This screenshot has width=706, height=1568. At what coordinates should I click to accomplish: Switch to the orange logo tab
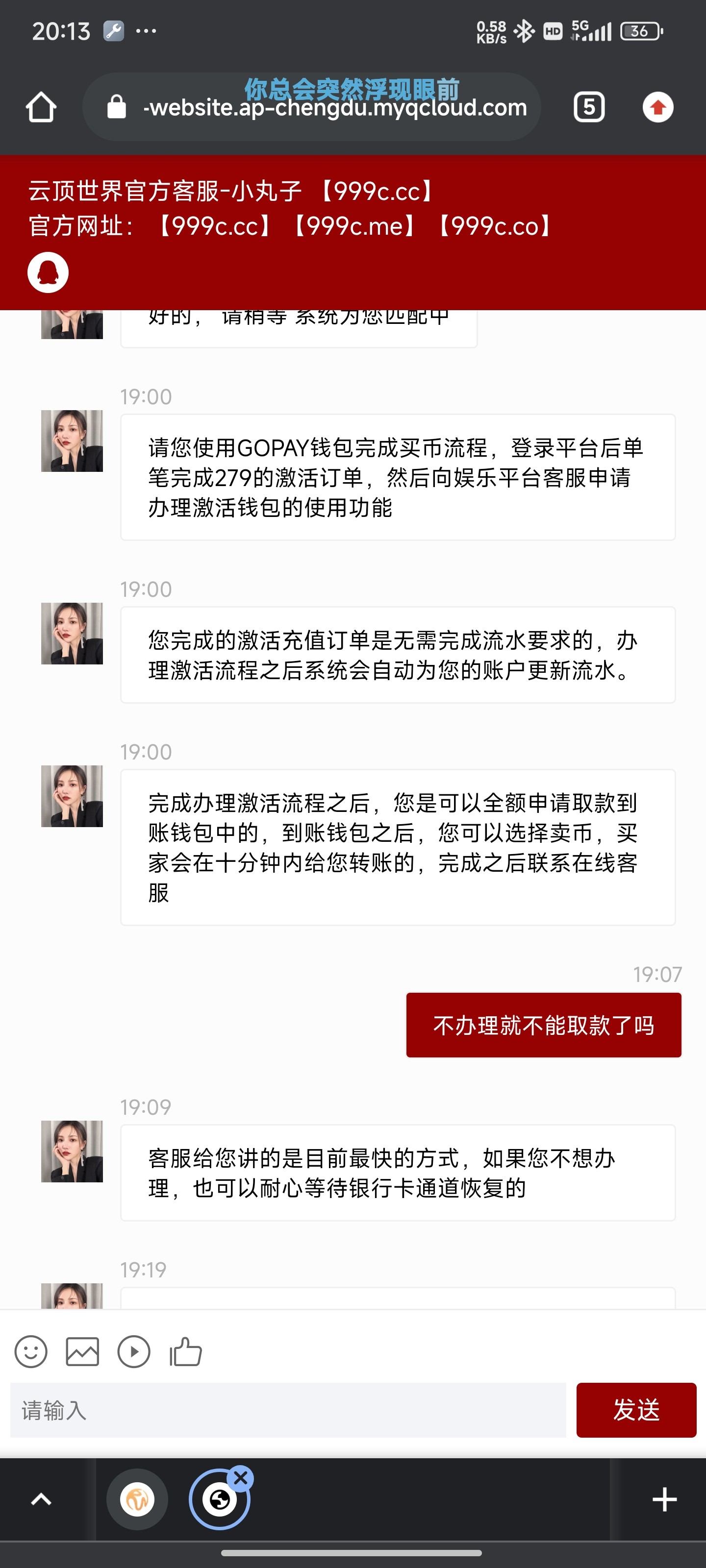[x=137, y=1499]
